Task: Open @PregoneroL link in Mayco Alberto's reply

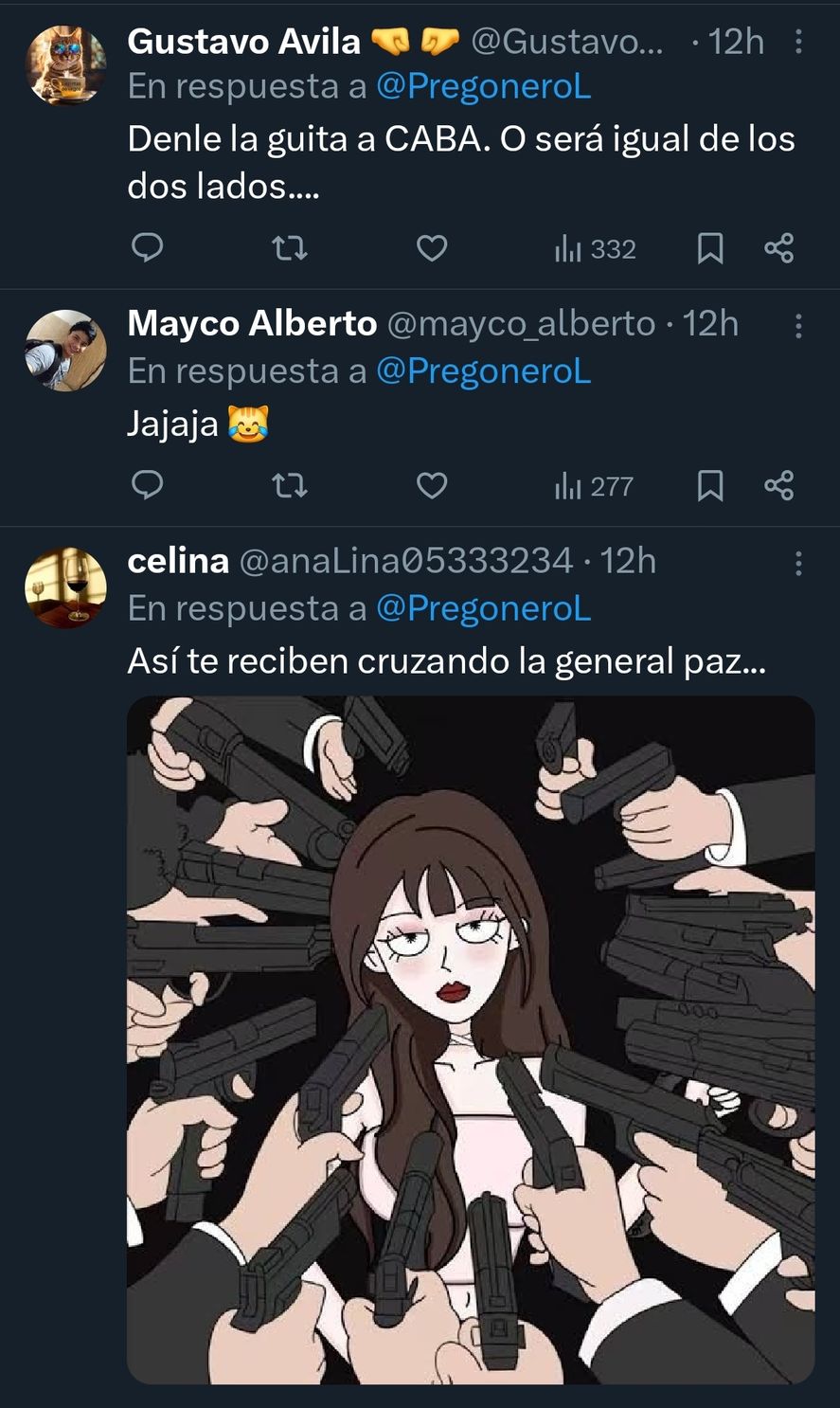Action: tap(483, 371)
